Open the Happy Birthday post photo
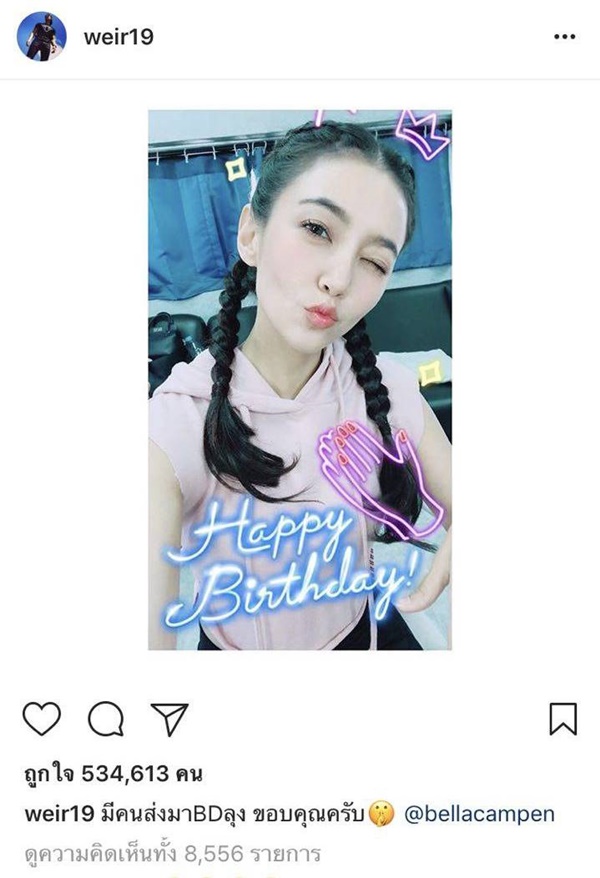This screenshot has width=600, height=878. tap(300, 380)
